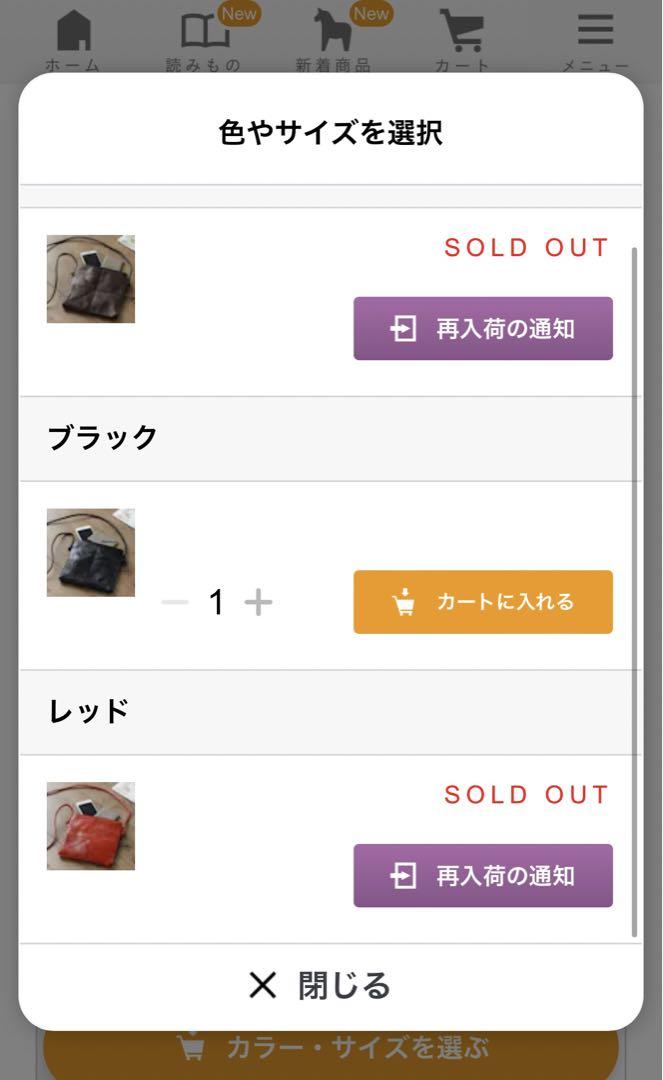Image resolution: width=663 pixels, height=1080 pixels.
Task: Request restock notification for the red bag
Action: click(x=483, y=875)
